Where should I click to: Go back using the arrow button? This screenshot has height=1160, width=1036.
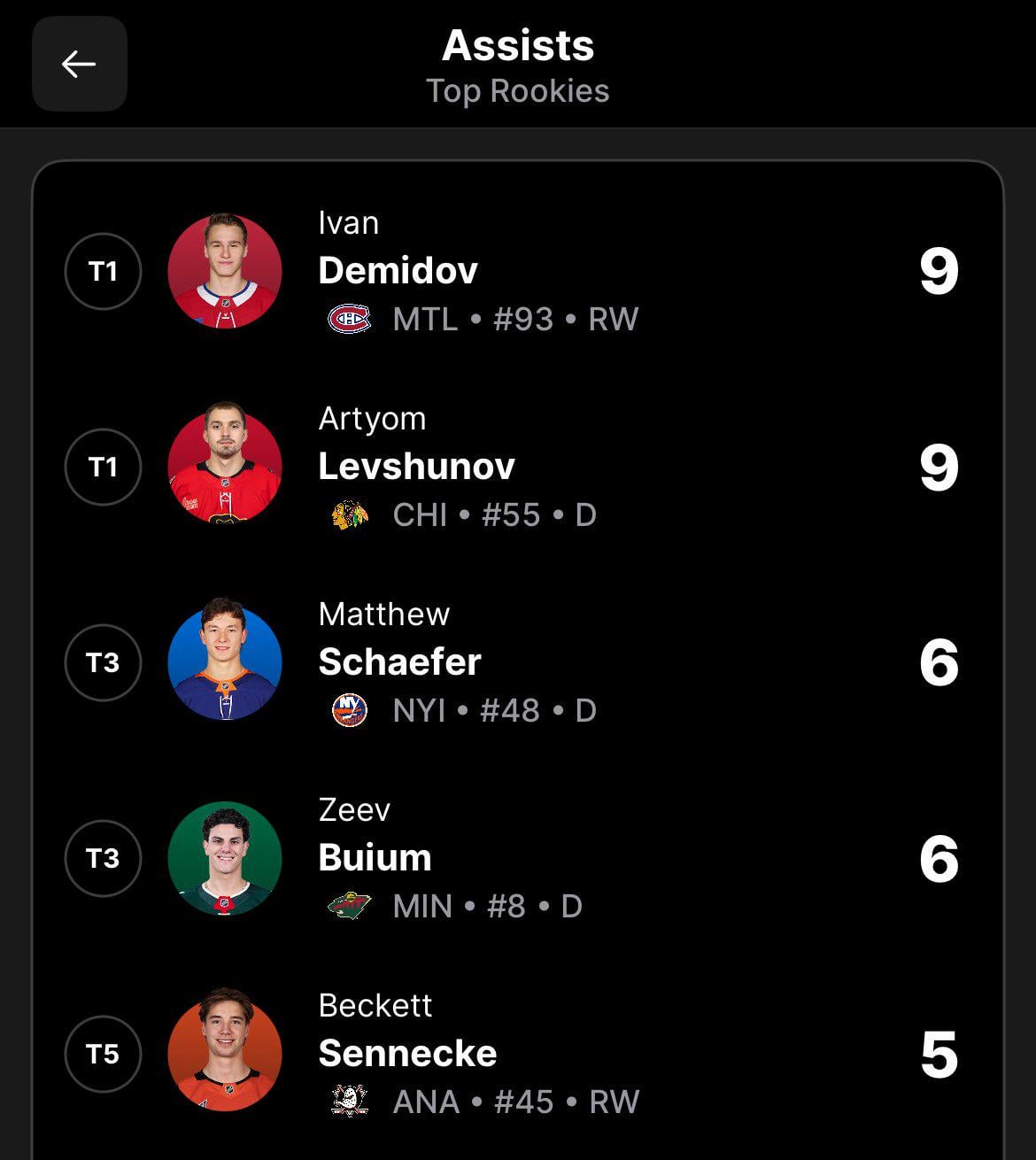click(79, 64)
